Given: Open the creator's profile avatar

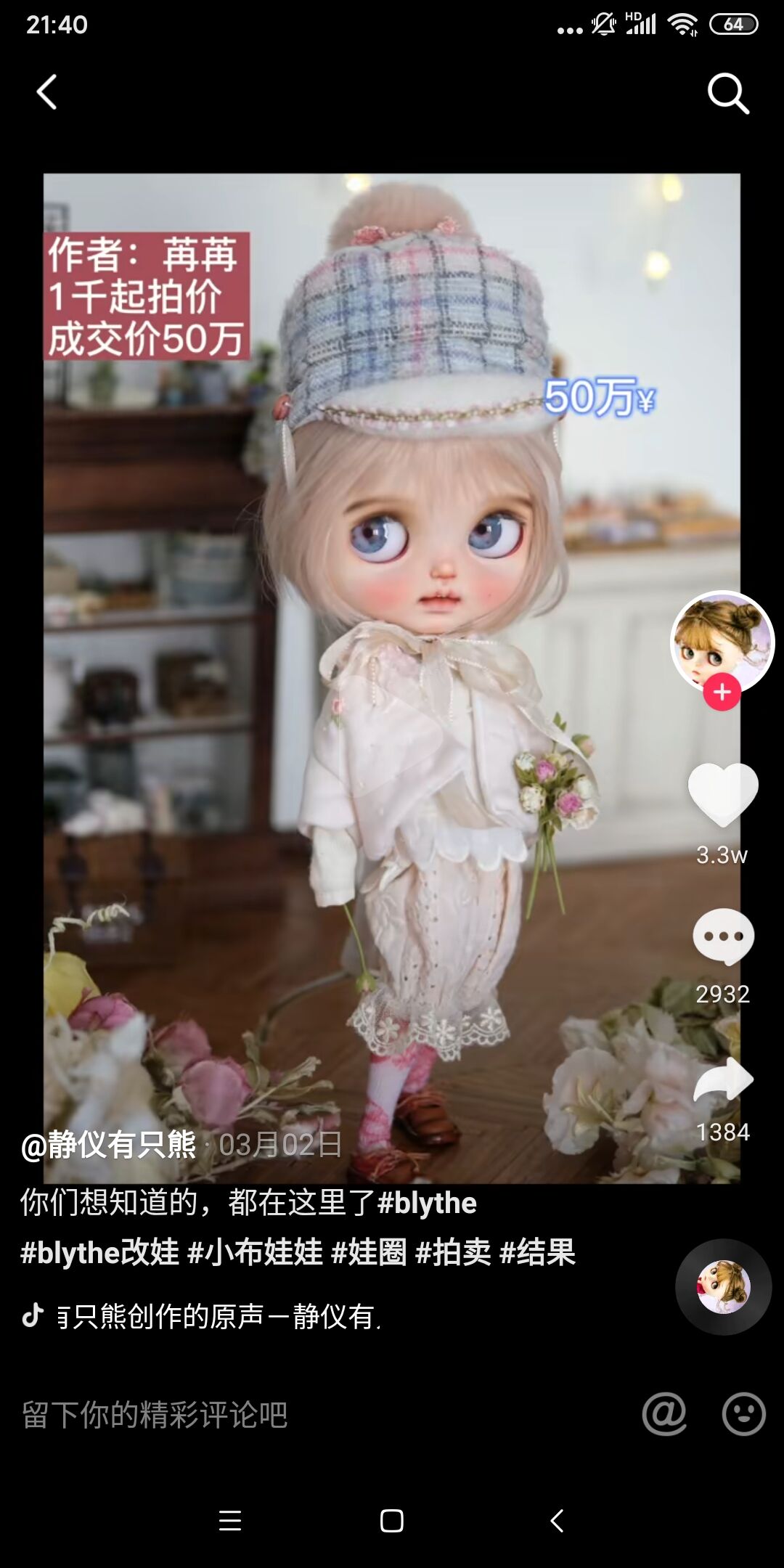Looking at the screenshot, I should 722,640.
